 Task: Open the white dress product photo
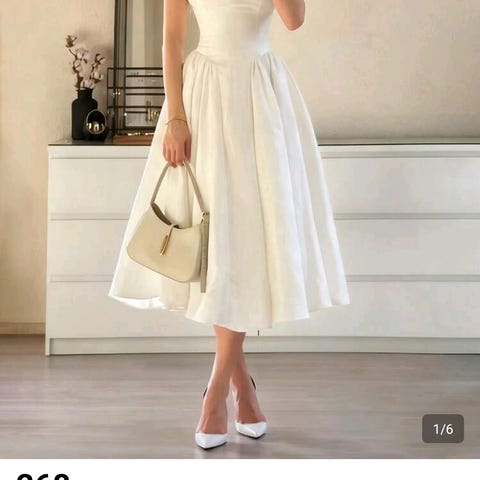click(x=240, y=229)
